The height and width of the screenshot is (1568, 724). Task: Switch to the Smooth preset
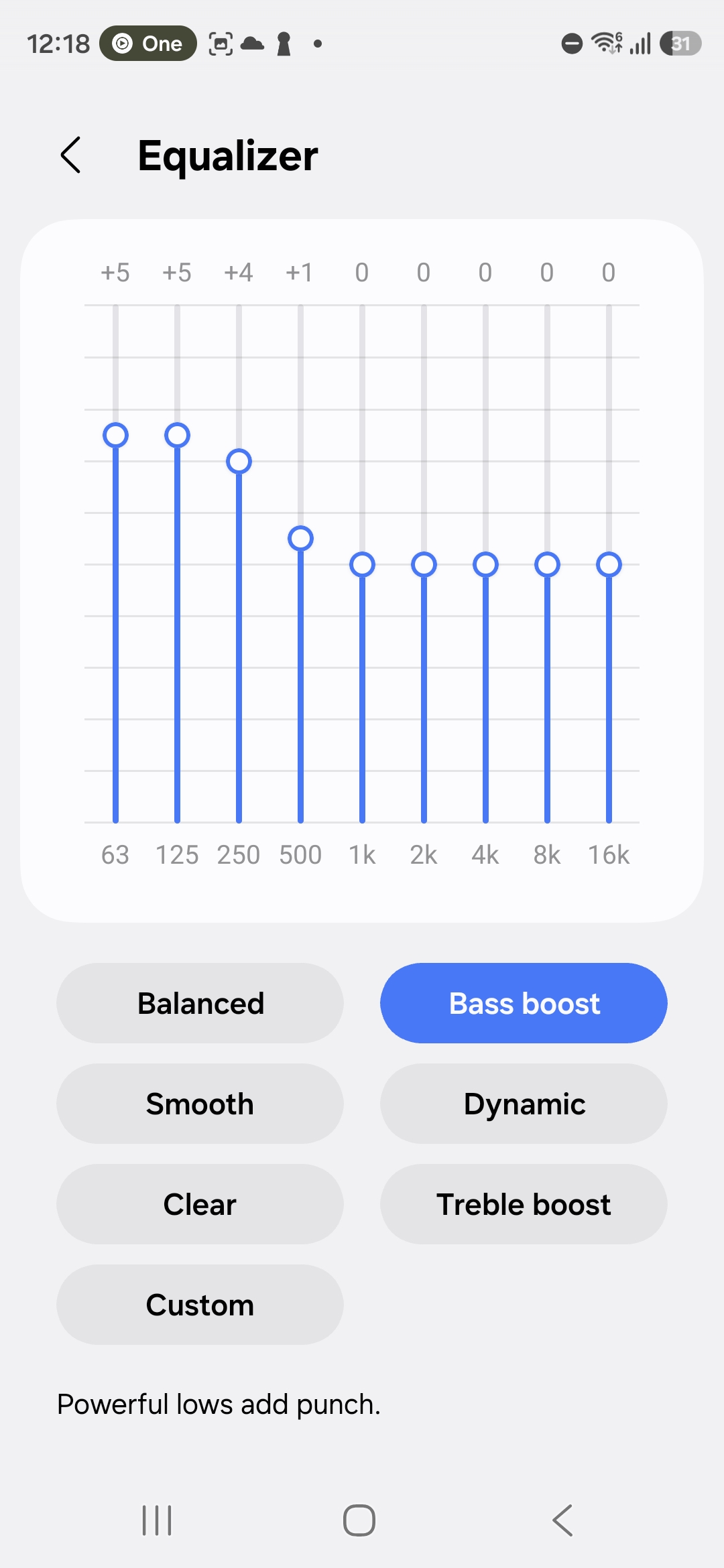tap(200, 1104)
